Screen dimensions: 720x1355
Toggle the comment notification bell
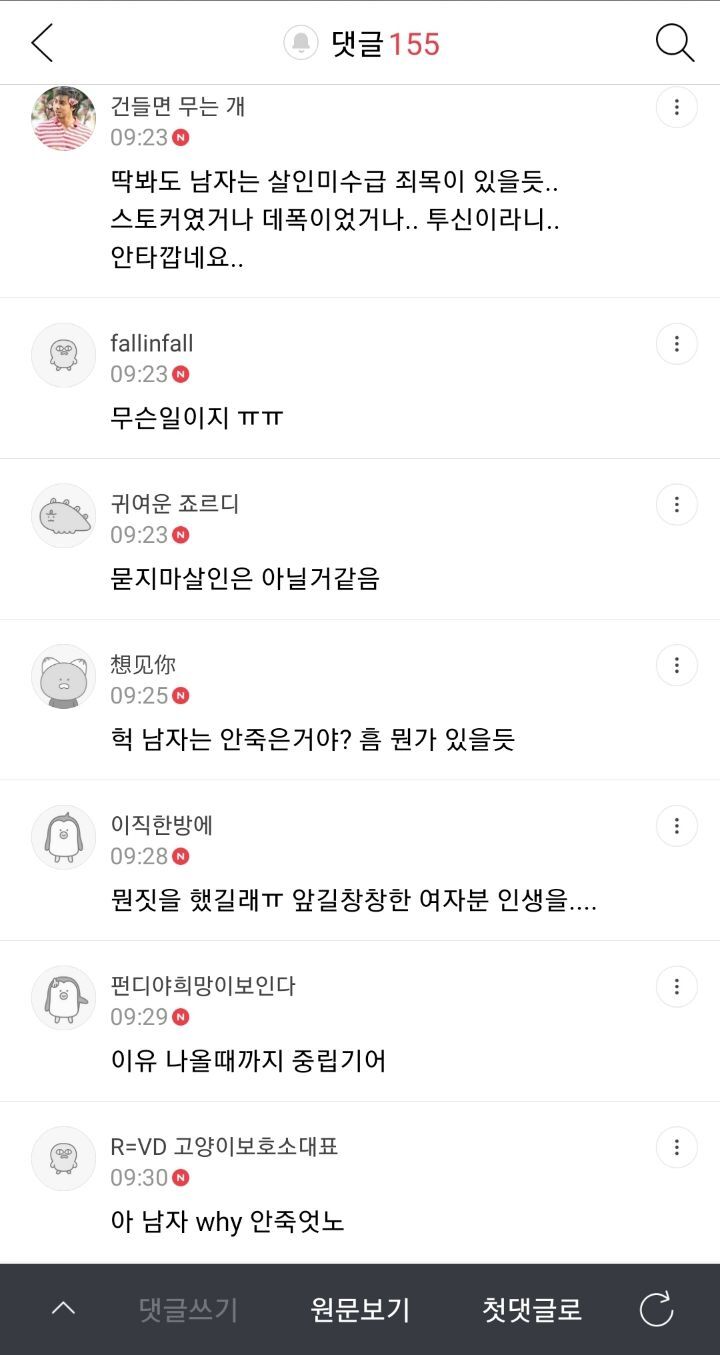[300, 43]
